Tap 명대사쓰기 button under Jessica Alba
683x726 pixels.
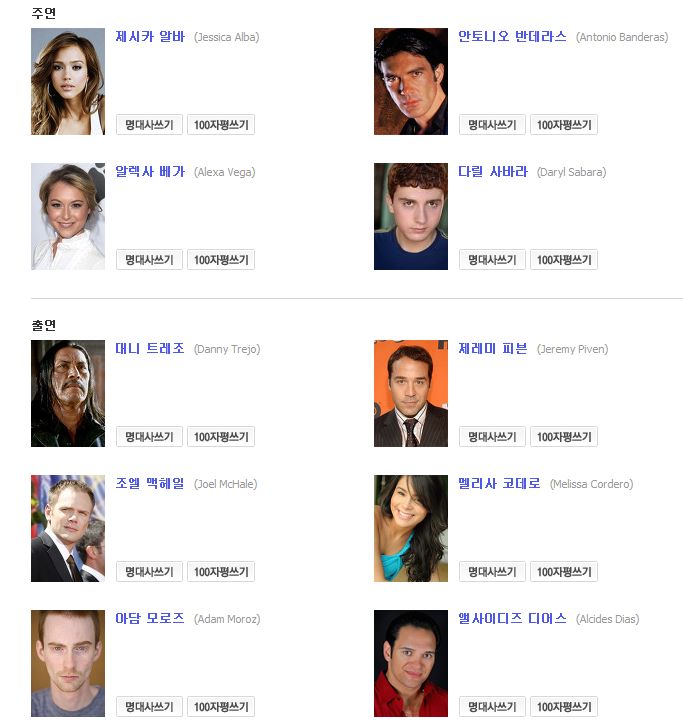tap(149, 125)
